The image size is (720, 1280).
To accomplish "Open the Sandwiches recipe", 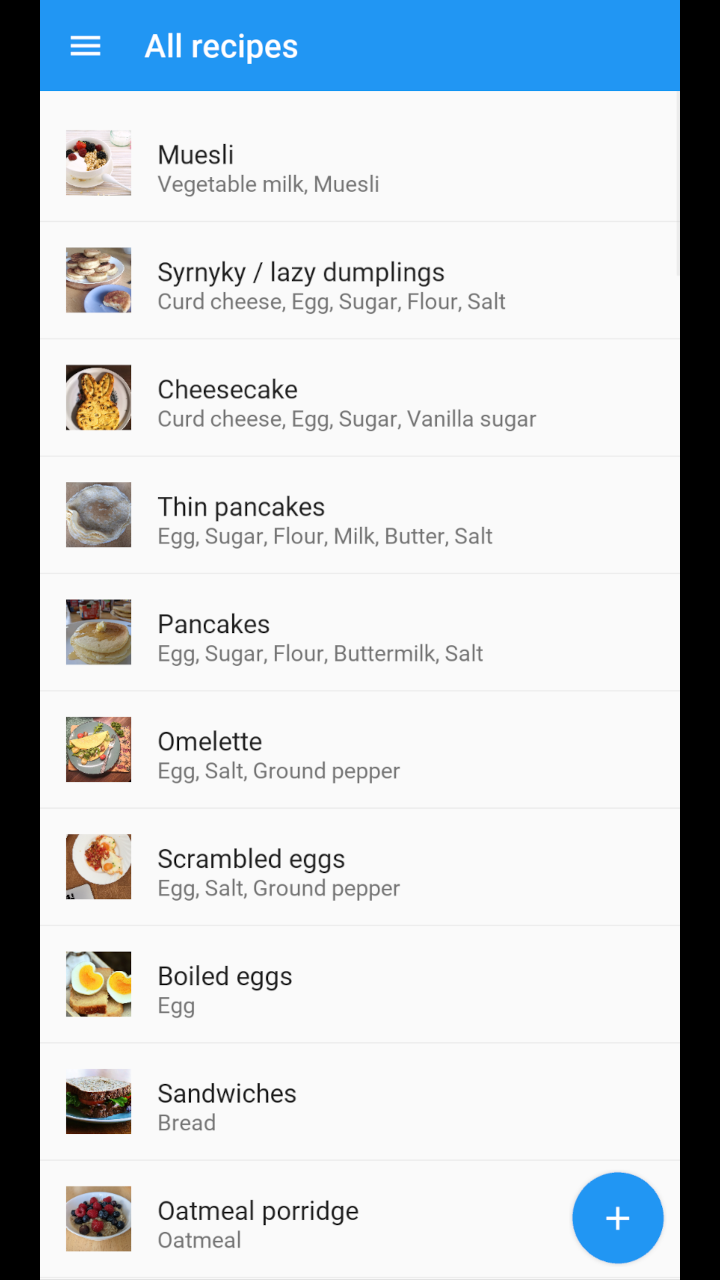I will click(x=360, y=1101).
